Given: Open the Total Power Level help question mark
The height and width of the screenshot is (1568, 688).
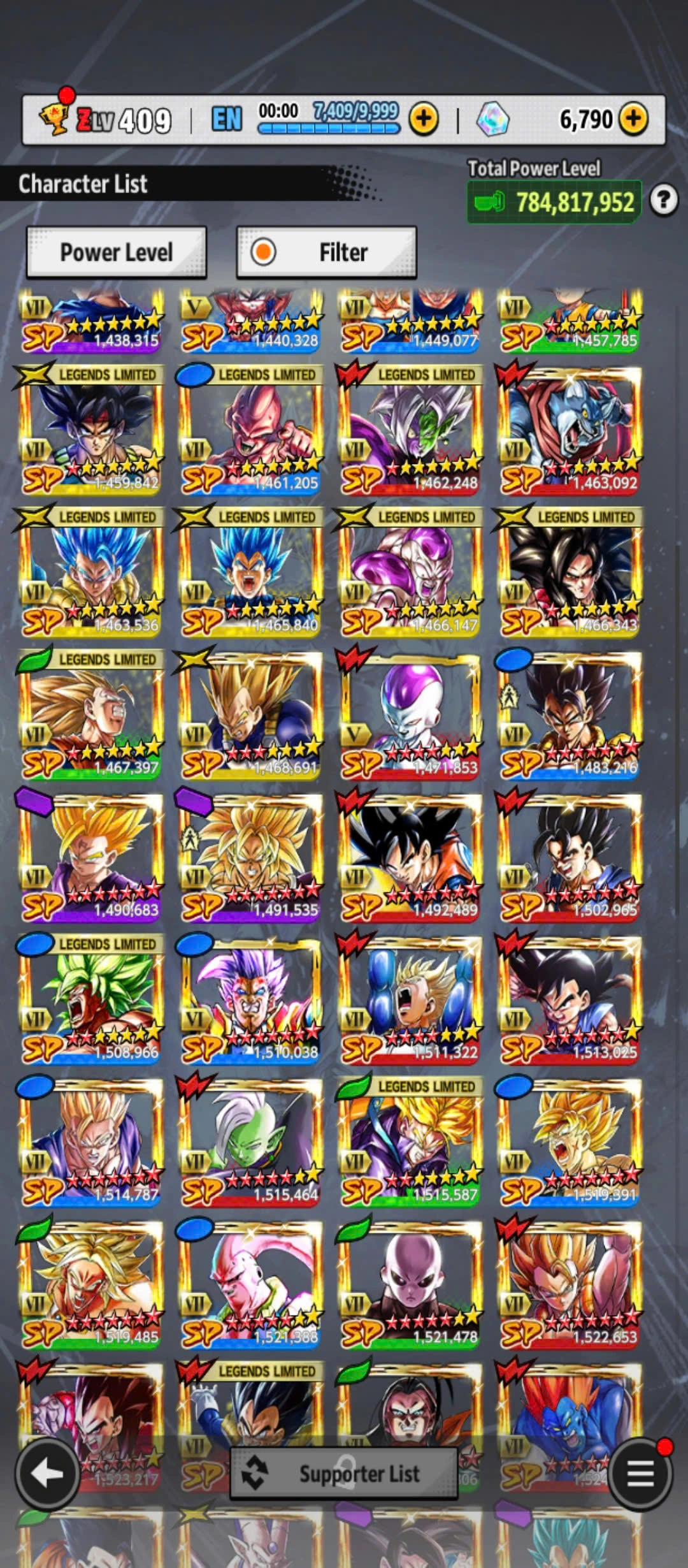Looking at the screenshot, I should coord(664,201).
